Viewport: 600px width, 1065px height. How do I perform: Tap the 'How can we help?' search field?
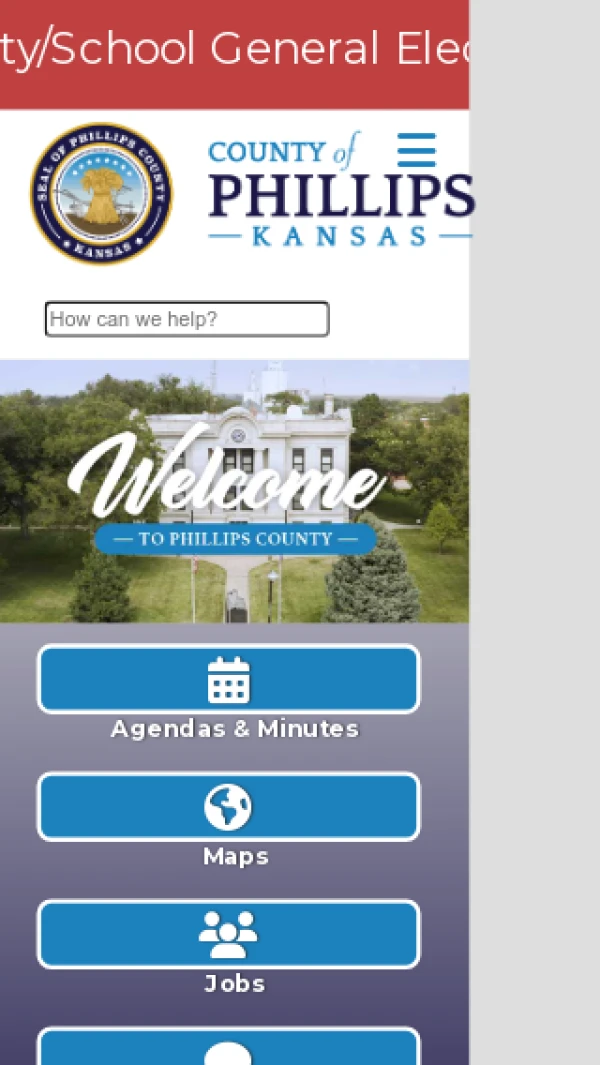(x=187, y=319)
